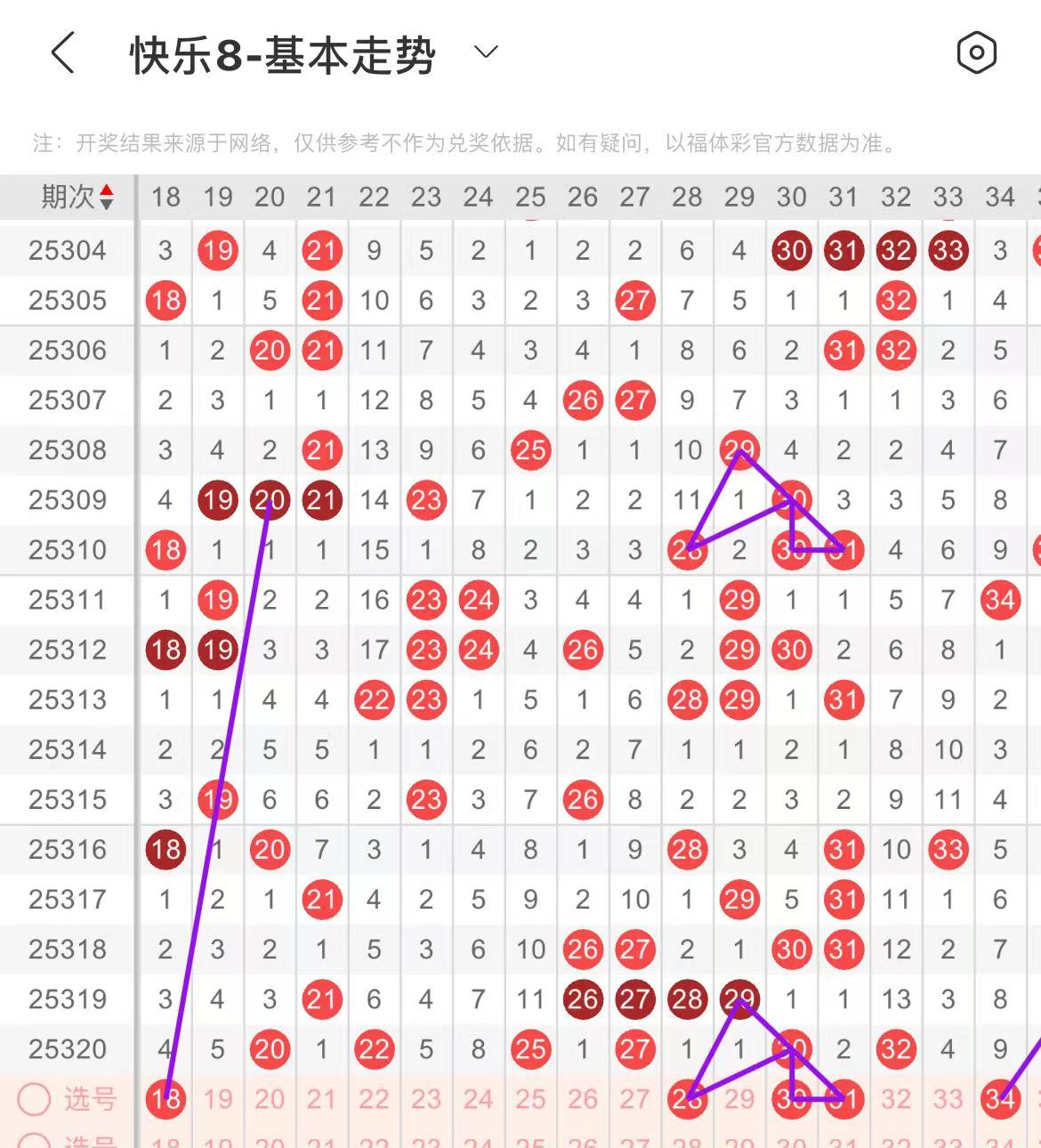This screenshot has height=1148, width=1041.
Task: Pick number 32 in the 选号 row
Action: [895, 1099]
